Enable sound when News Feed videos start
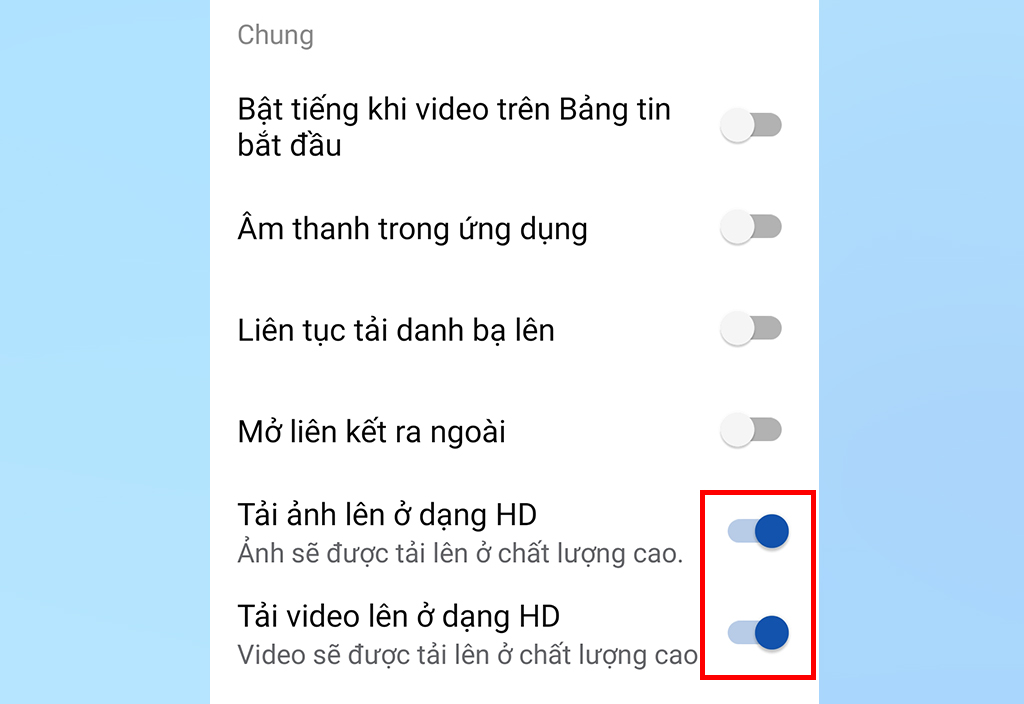Image resolution: width=1024 pixels, height=704 pixels. click(752, 126)
